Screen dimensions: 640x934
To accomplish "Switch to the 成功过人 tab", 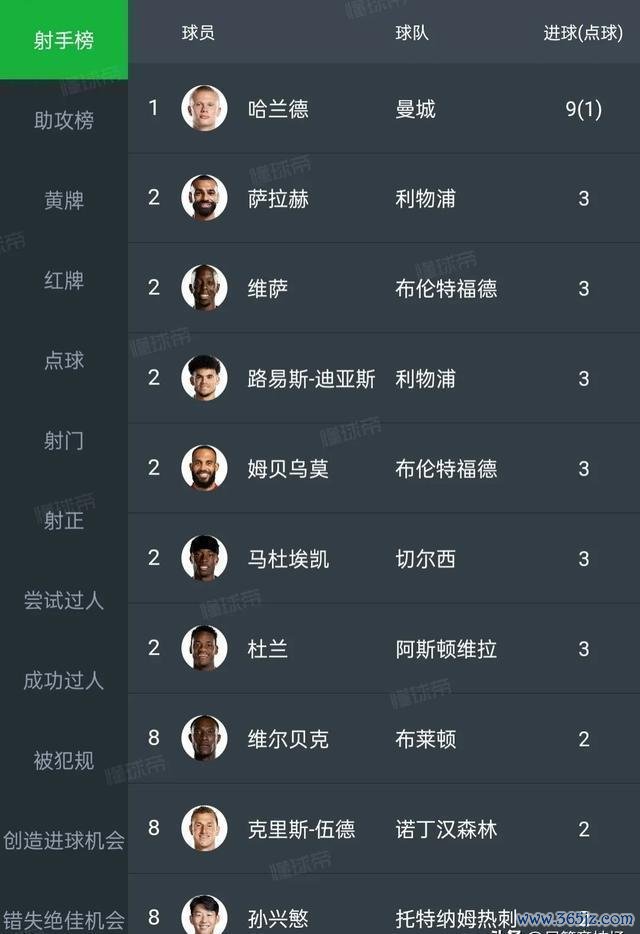I will tap(64, 680).
